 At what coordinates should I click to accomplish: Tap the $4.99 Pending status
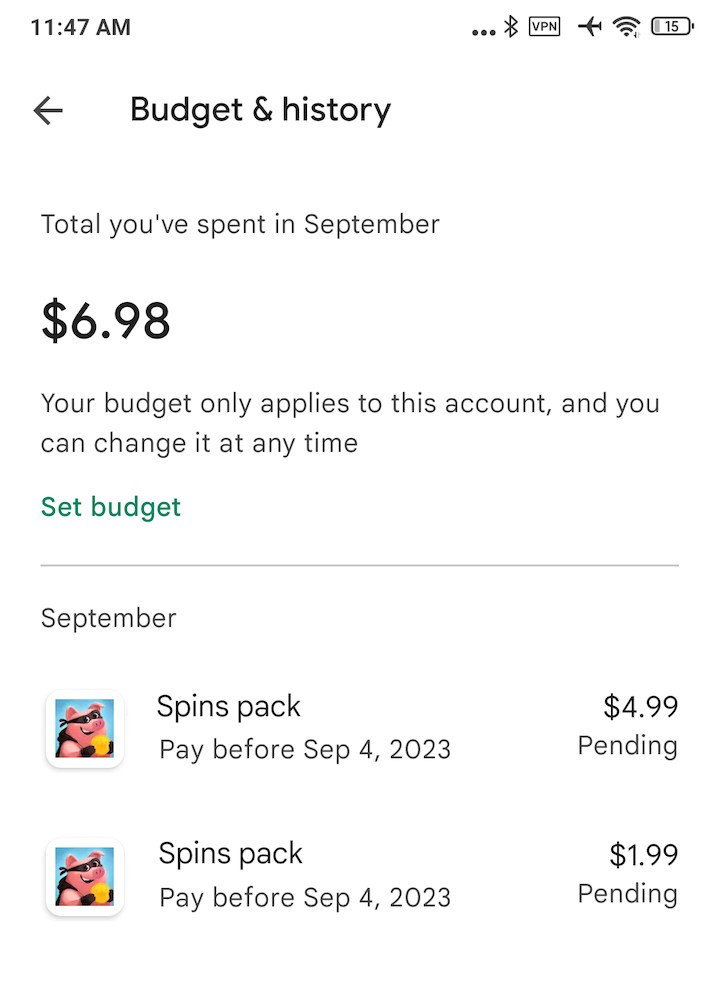tap(627, 726)
